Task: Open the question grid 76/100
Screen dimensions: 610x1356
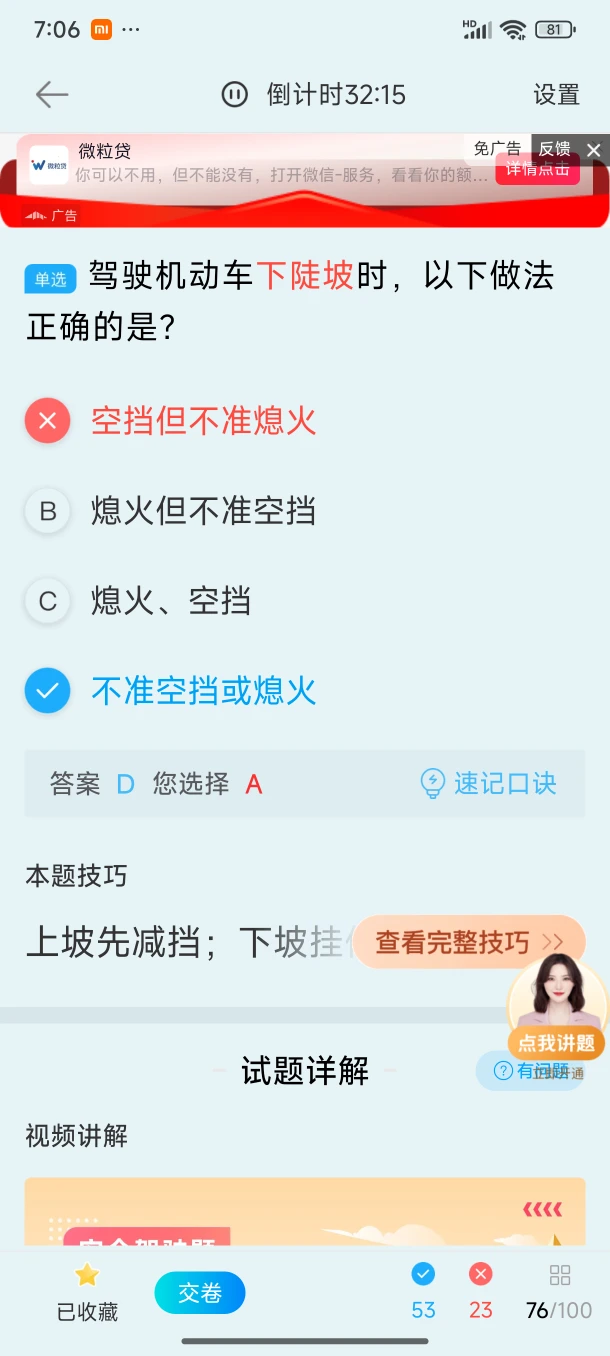Action: click(559, 1293)
